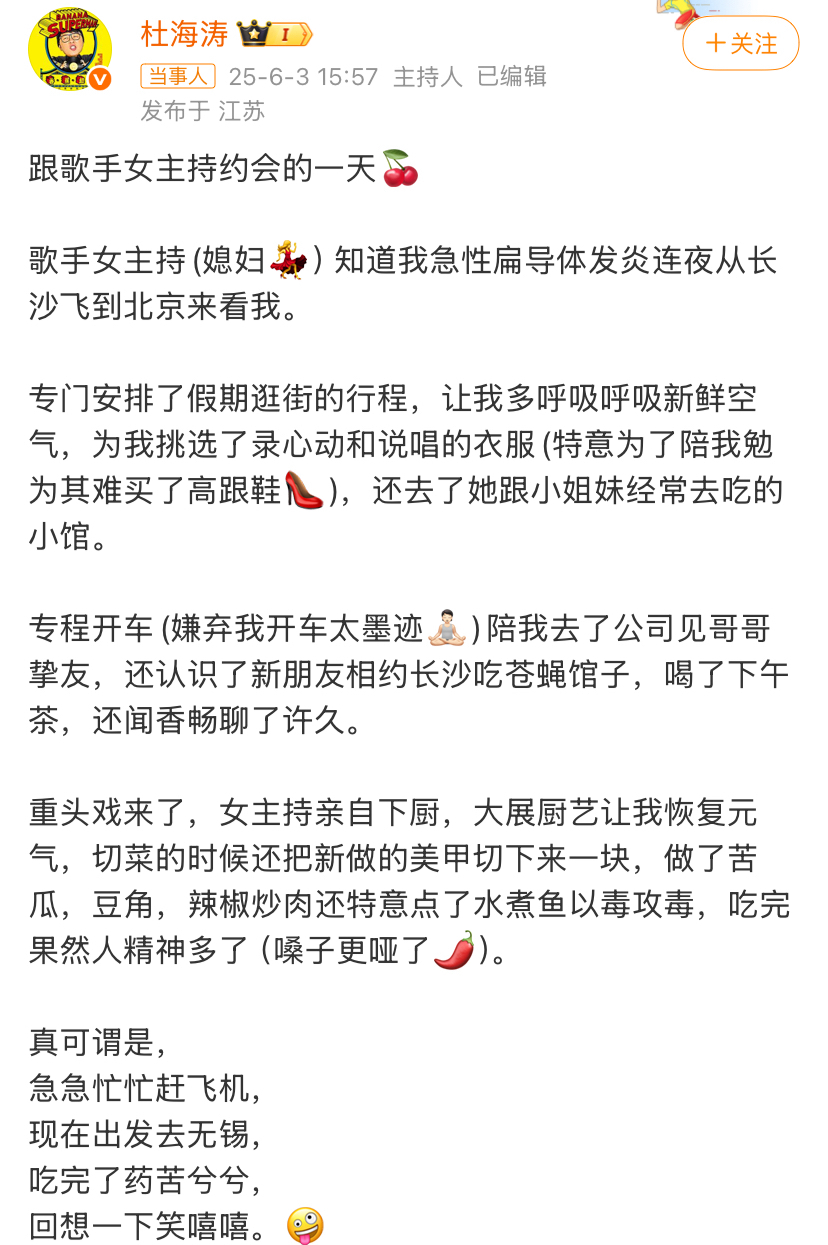
Task: Open the username 杜海涛
Action: pos(184,35)
